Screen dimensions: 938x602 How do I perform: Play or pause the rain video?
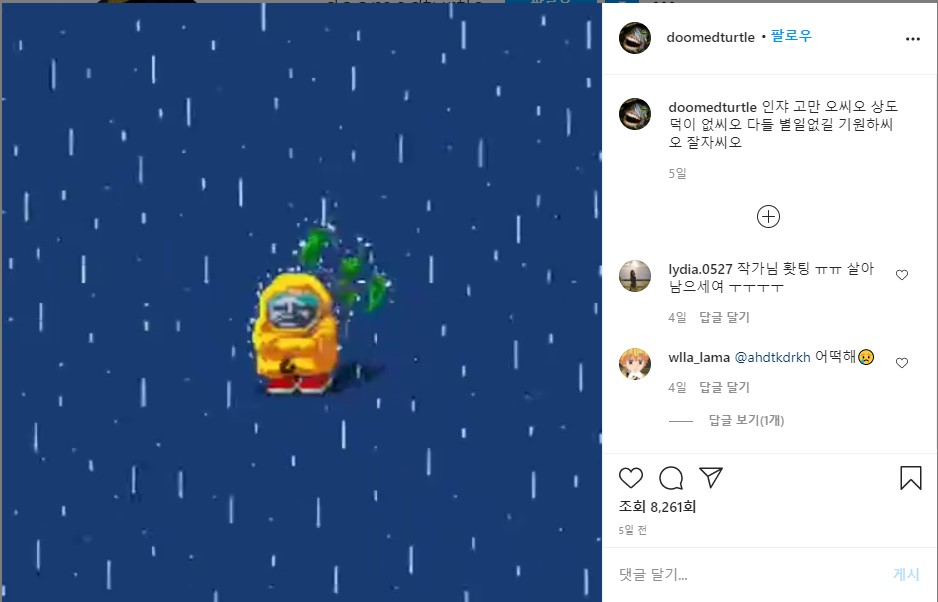pos(301,300)
